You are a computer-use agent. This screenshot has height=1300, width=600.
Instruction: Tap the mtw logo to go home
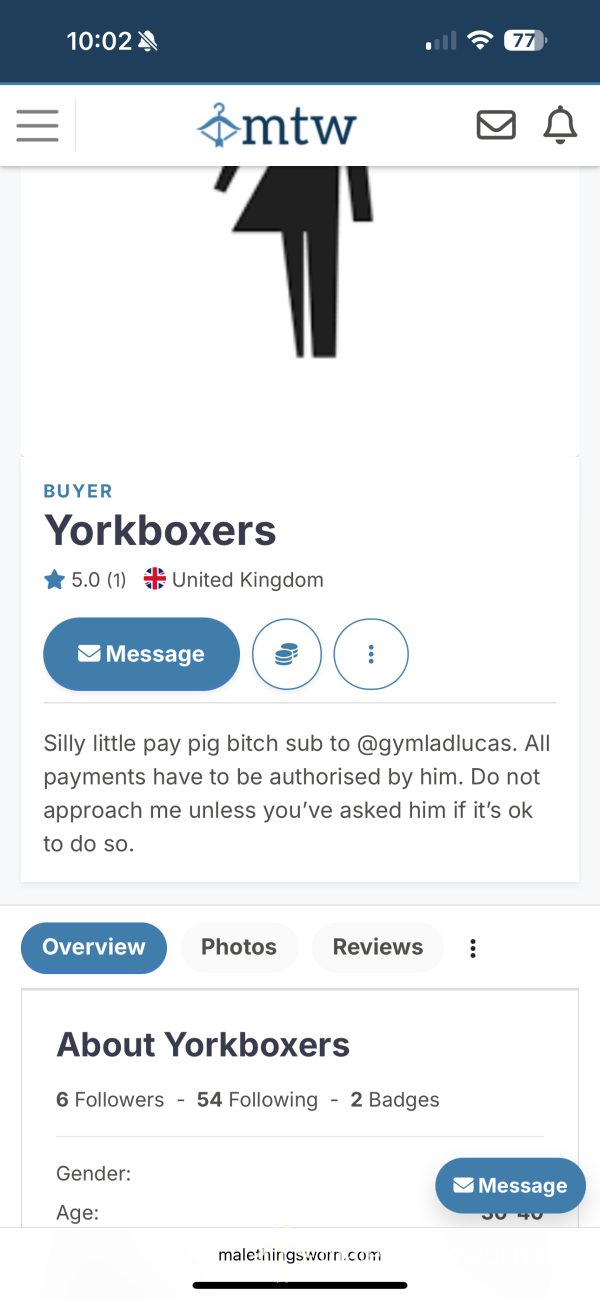(277, 126)
